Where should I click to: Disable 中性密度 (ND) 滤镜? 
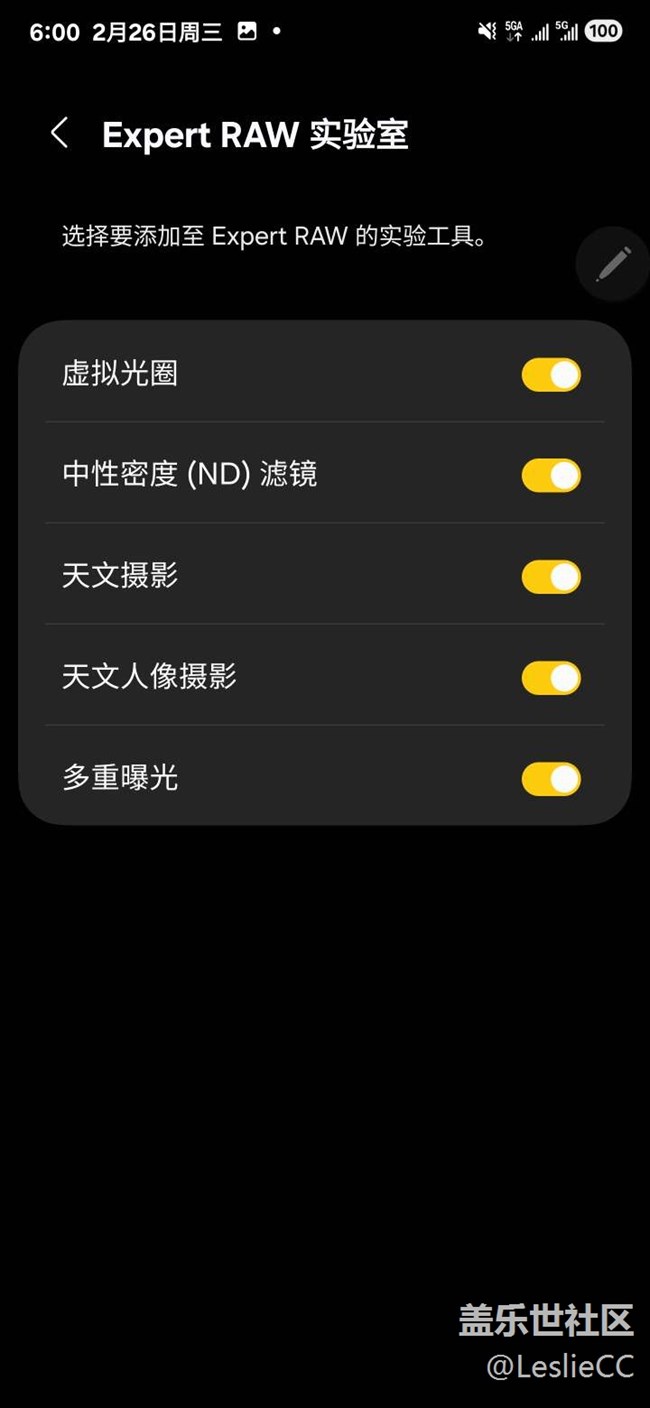[x=551, y=475]
